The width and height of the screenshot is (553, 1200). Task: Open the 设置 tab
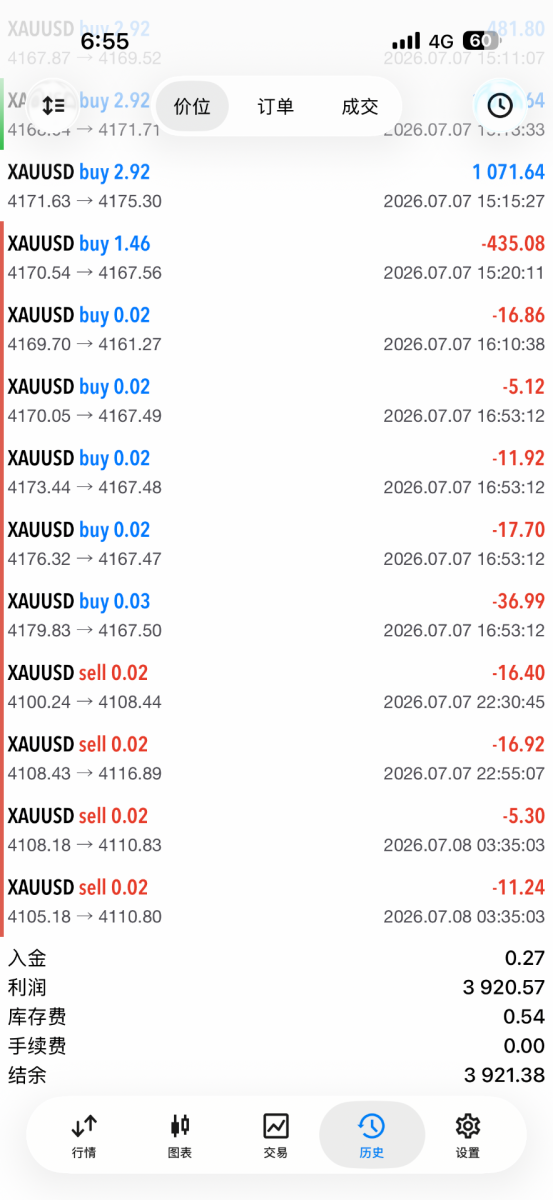(467, 1136)
